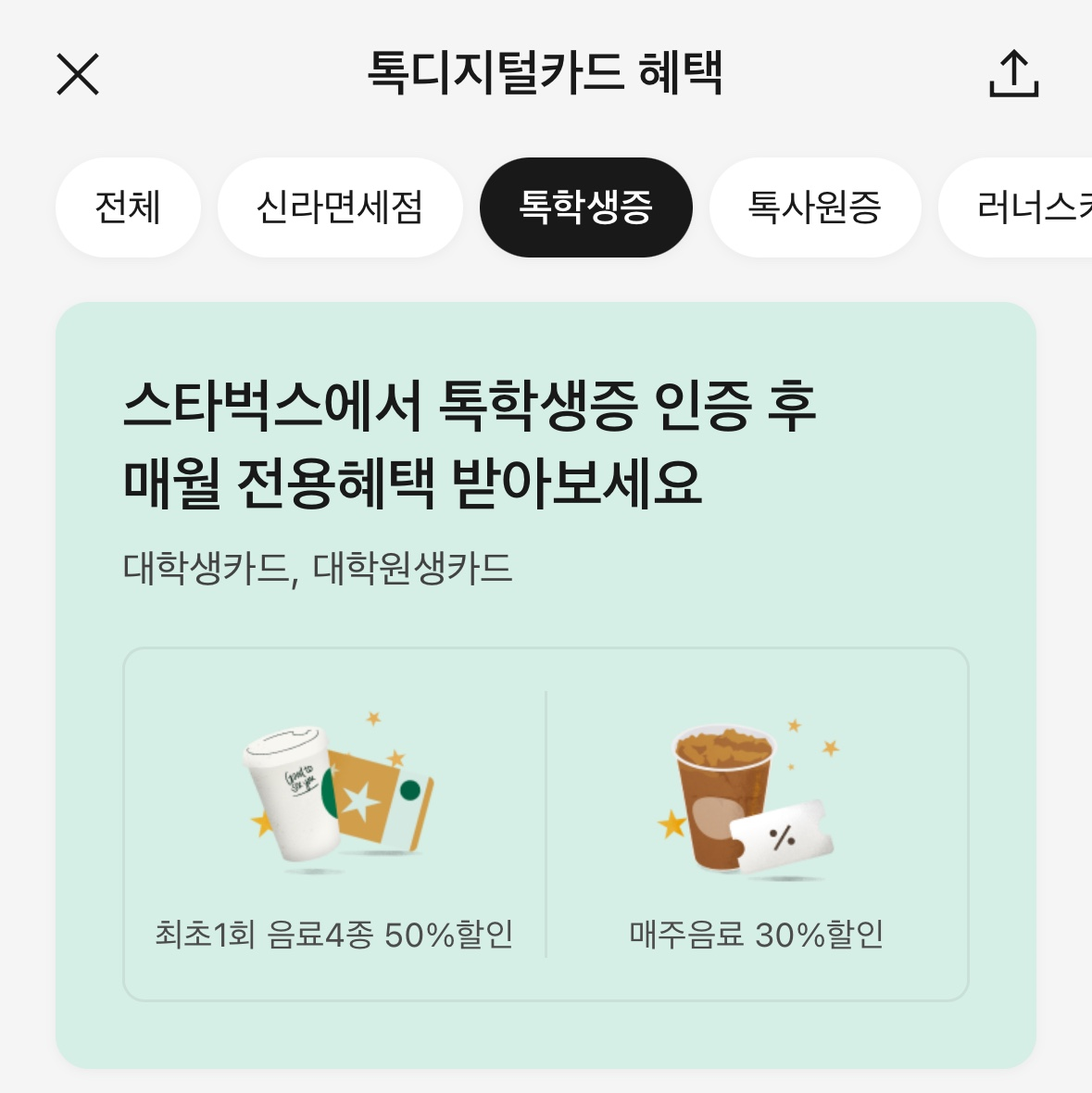Viewport: 1092px width, 1093px height.
Task: Switch to the 톡사원증 tab
Action: point(814,207)
